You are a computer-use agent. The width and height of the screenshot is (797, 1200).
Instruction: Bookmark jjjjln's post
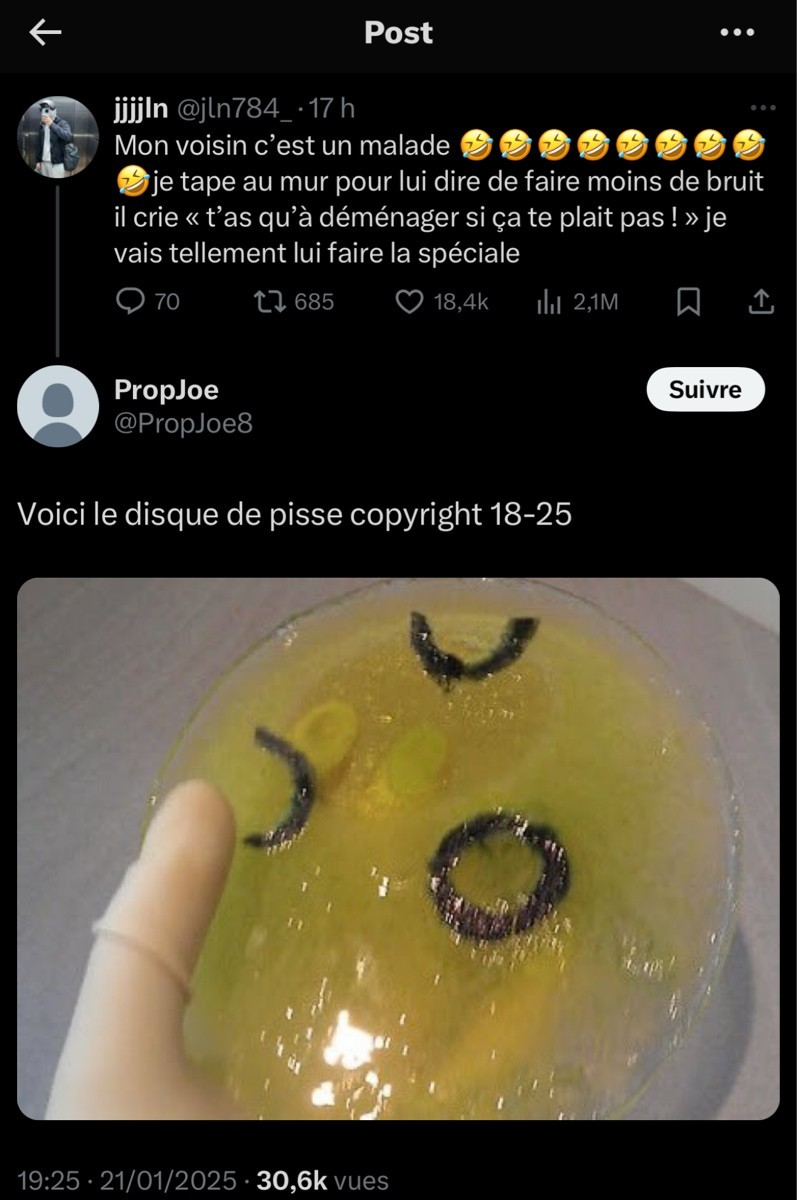(688, 301)
